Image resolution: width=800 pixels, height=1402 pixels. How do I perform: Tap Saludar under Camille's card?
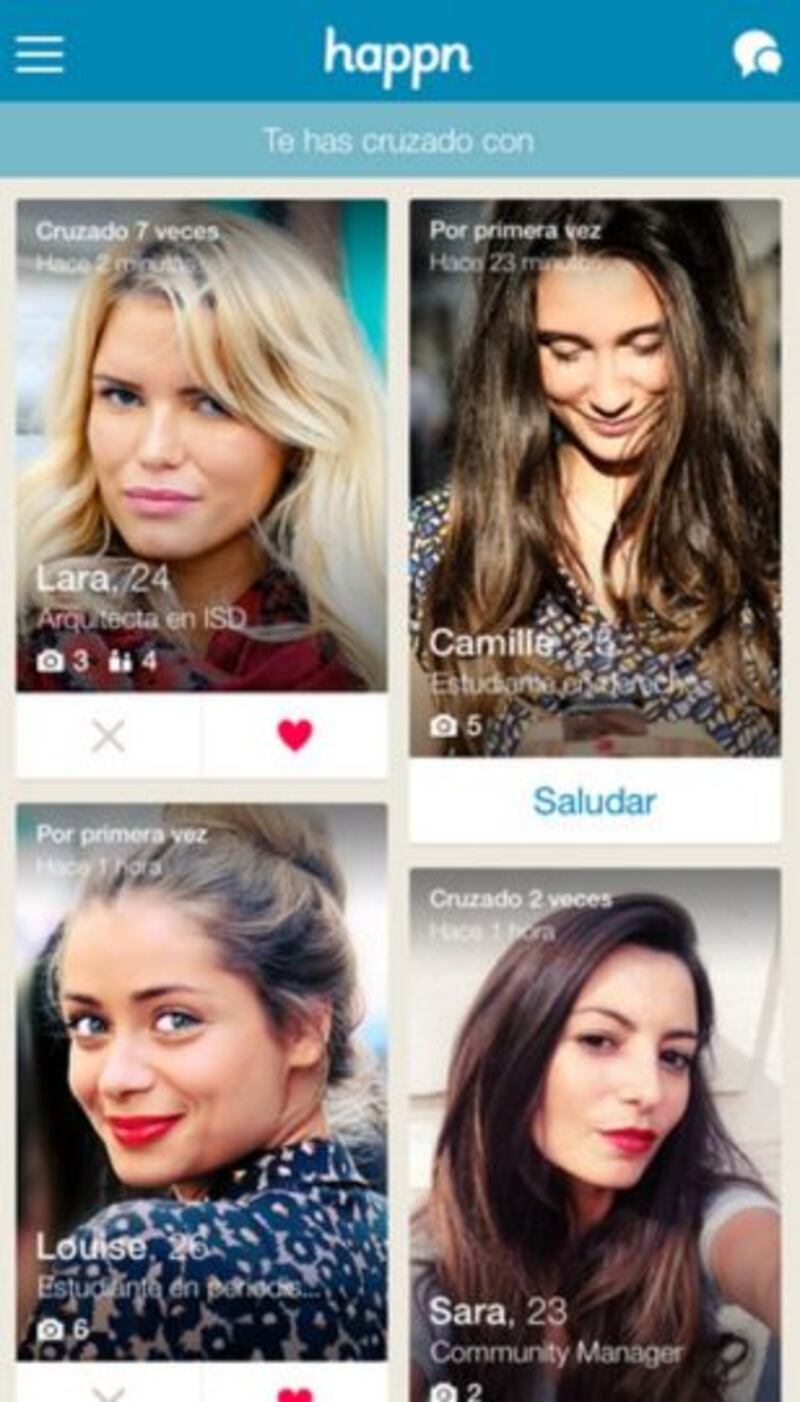point(595,801)
